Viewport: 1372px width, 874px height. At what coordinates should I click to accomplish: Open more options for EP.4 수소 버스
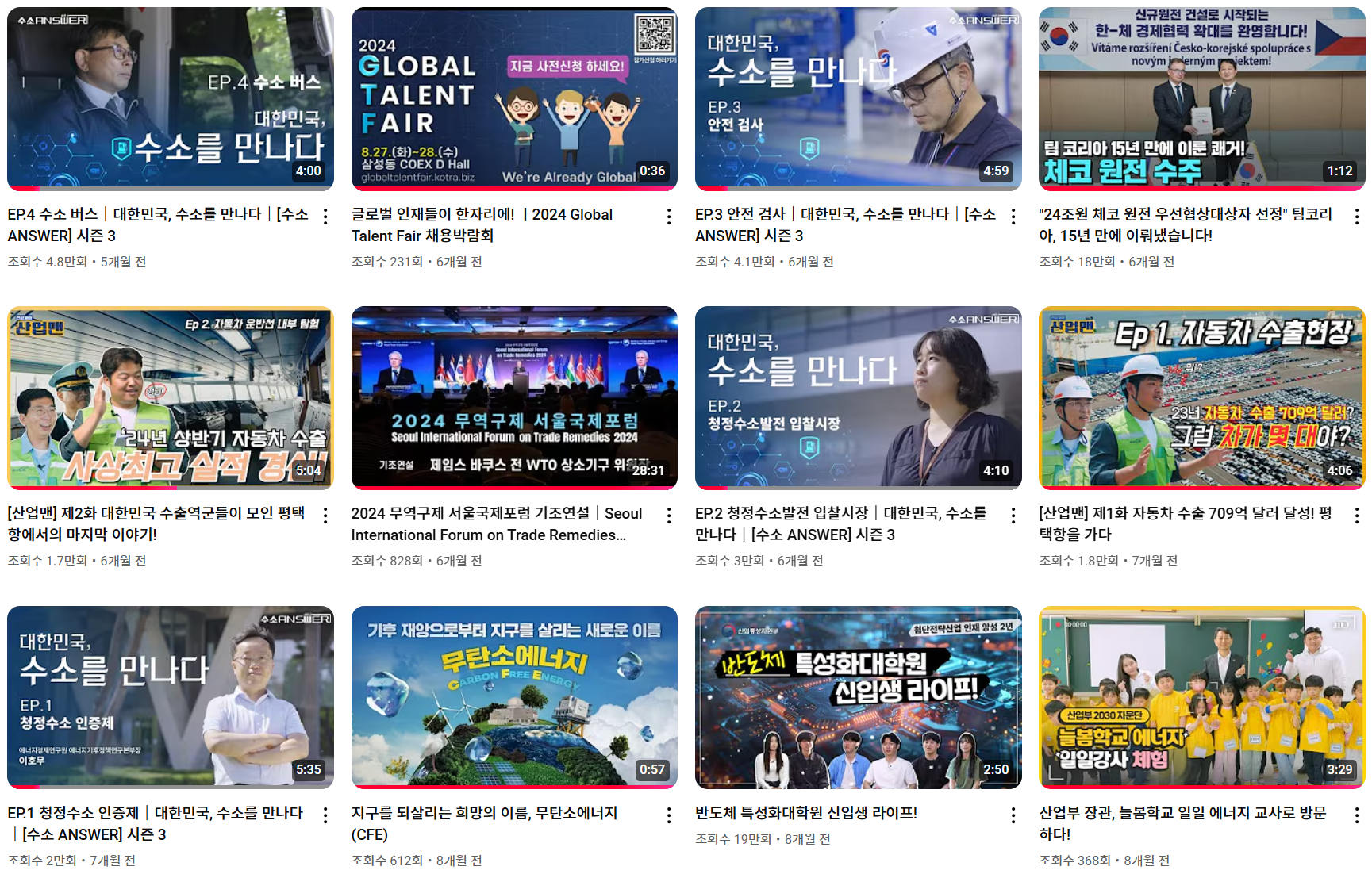pyautogui.click(x=325, y=217)
